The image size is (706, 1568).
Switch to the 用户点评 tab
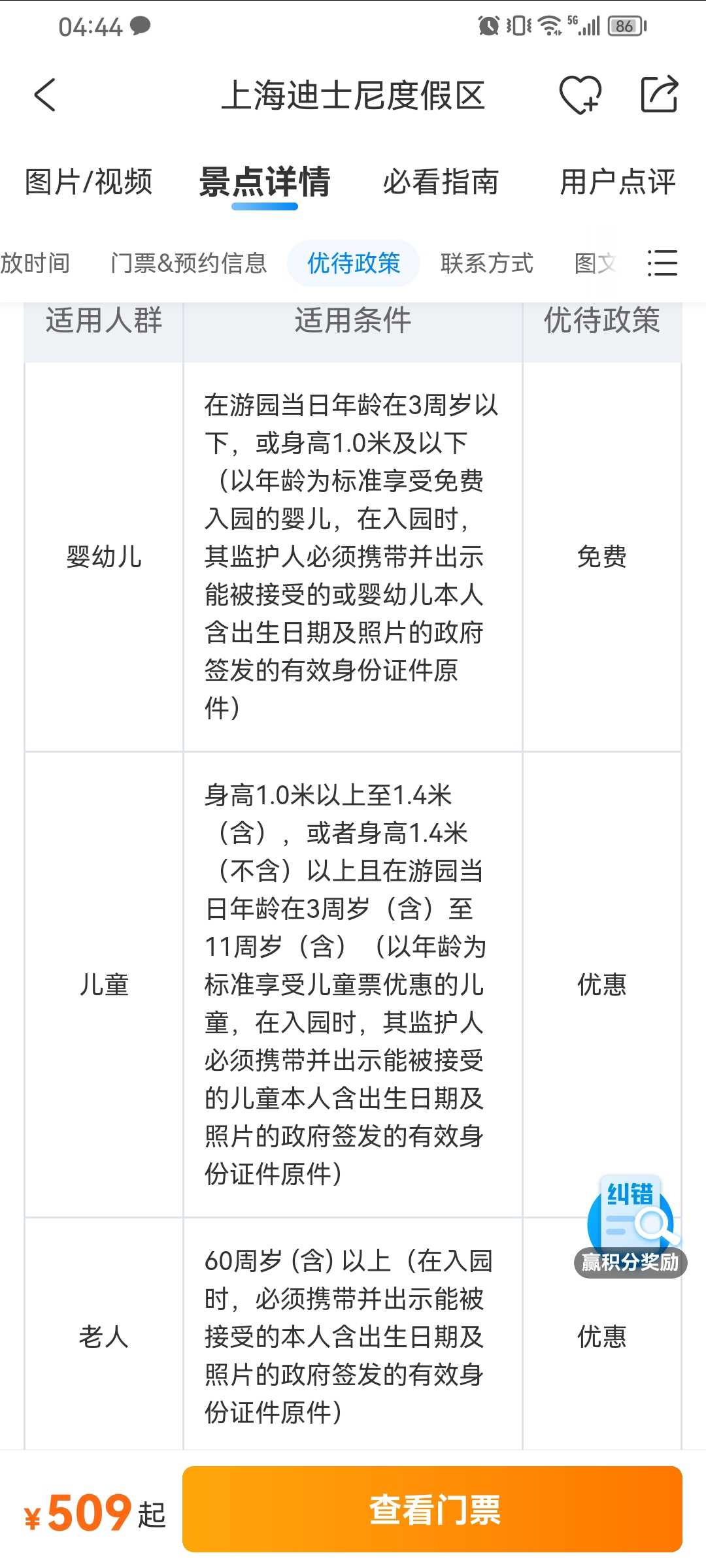[x=618, y=182]
